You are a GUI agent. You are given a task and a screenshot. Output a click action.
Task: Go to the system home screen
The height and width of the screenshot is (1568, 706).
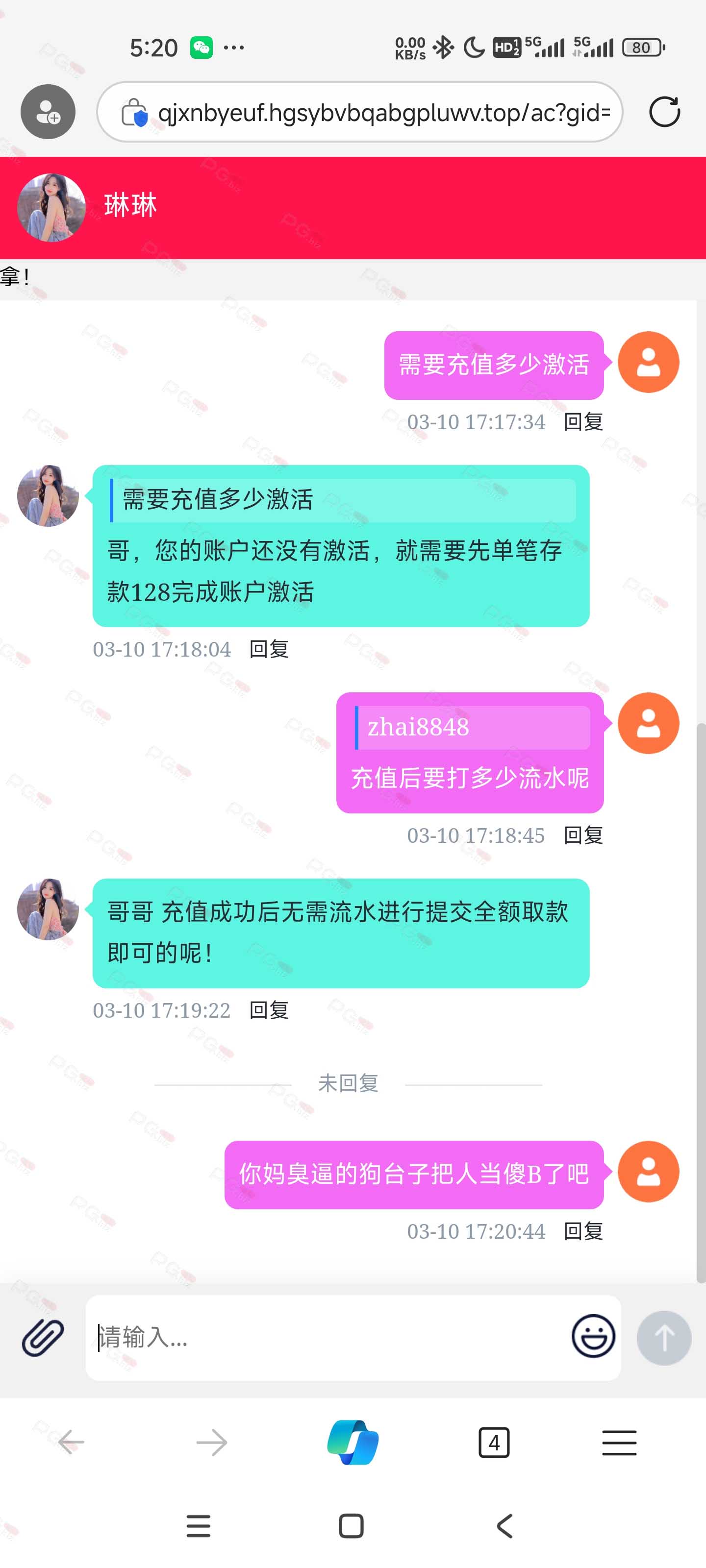tap(351, 1526)
